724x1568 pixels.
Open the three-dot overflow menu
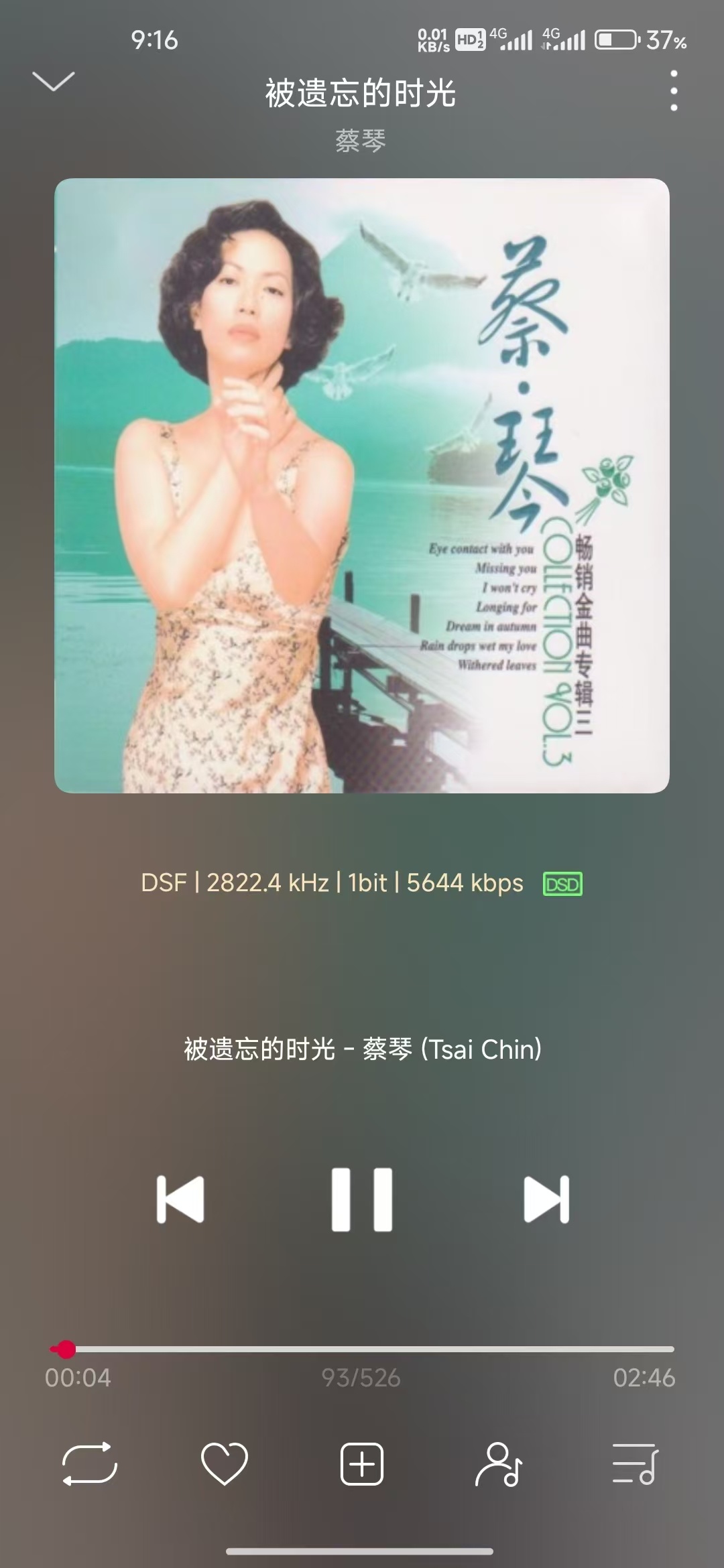pyautogui.click(x=674, y=91)
